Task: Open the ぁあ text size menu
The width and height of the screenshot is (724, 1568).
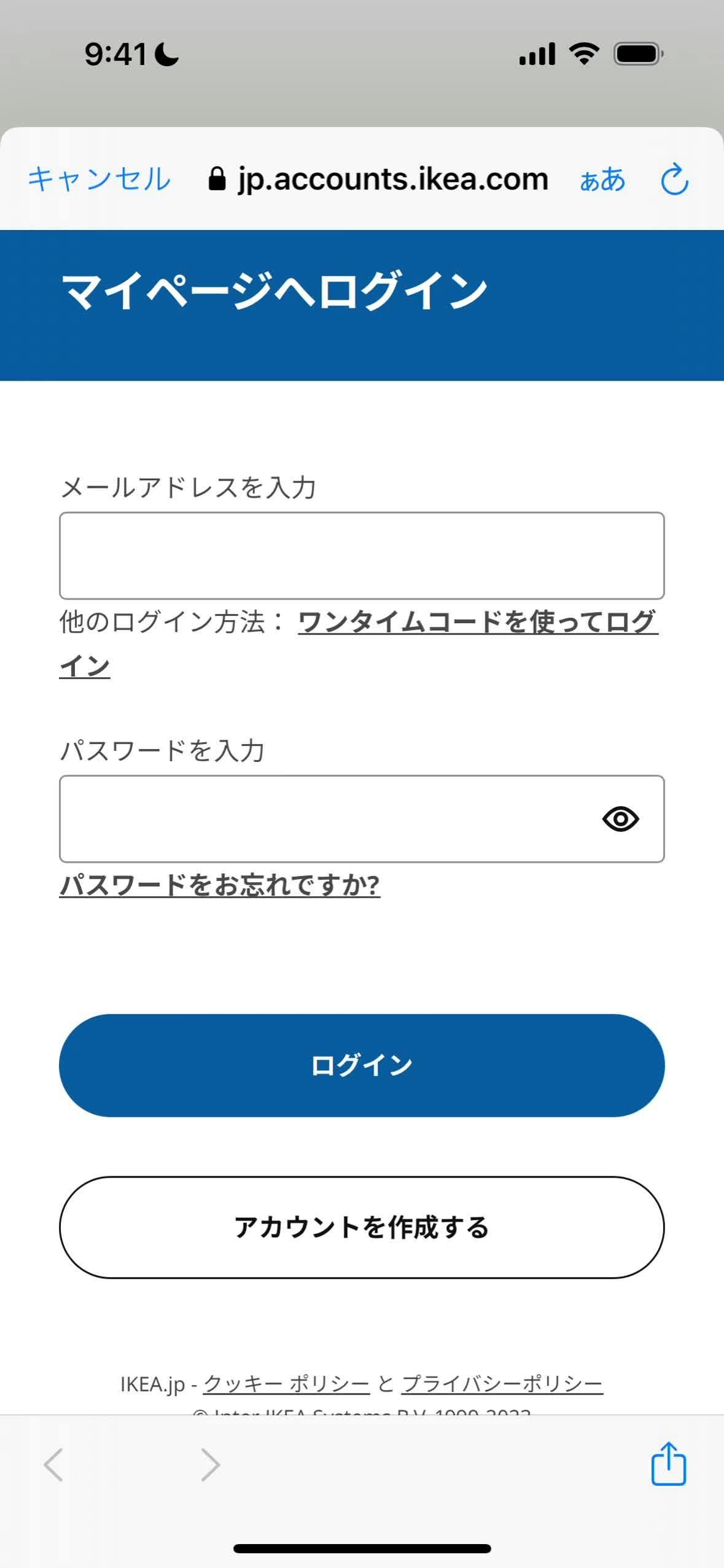Action: click(602, 180)
